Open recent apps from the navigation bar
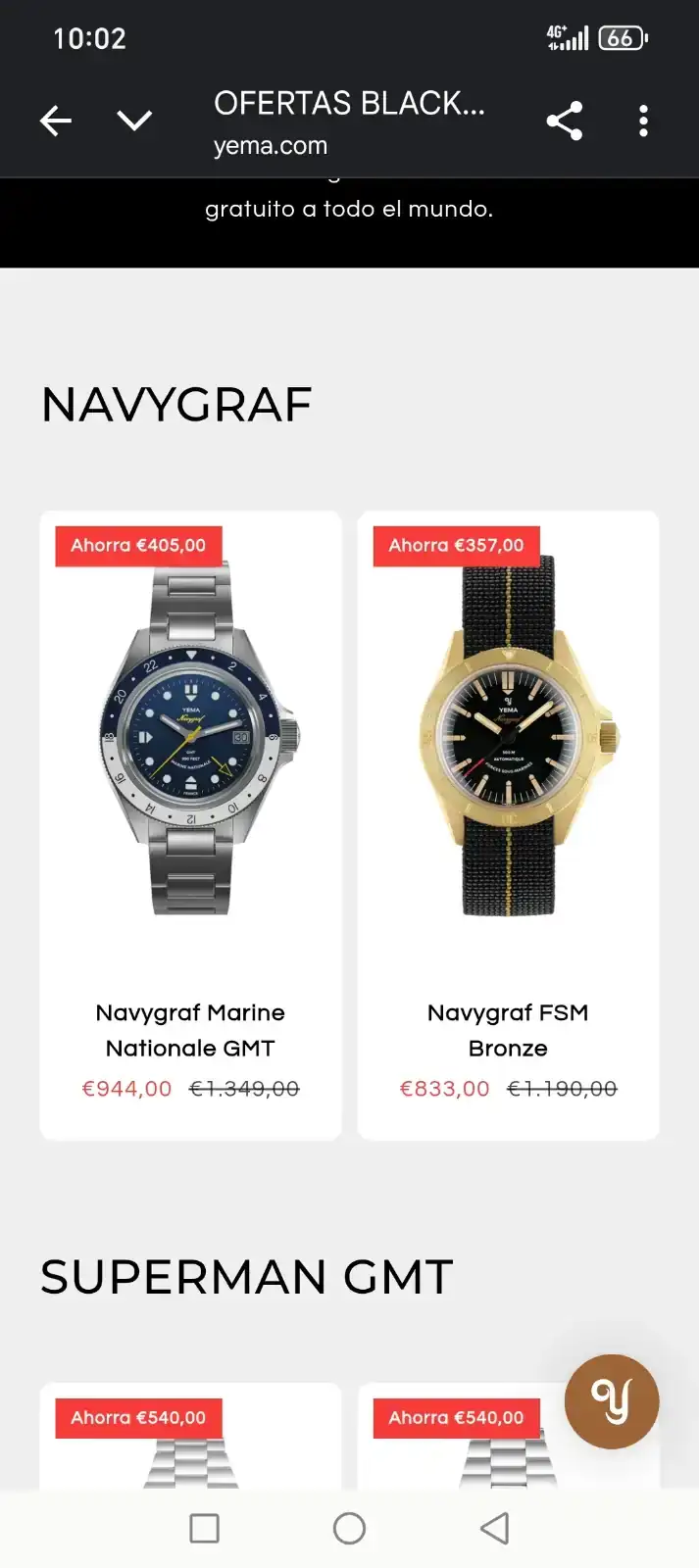 coord(204,1529)
